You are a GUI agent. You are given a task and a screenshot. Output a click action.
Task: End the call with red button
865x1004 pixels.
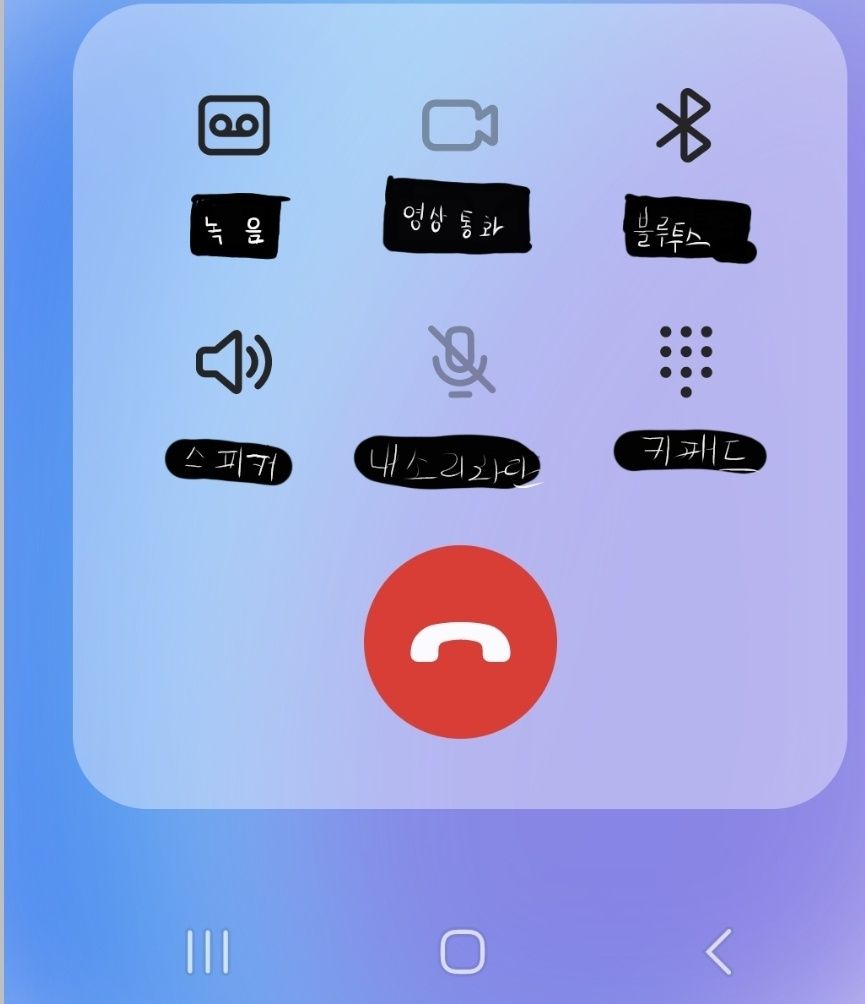[x=460, y=642]
